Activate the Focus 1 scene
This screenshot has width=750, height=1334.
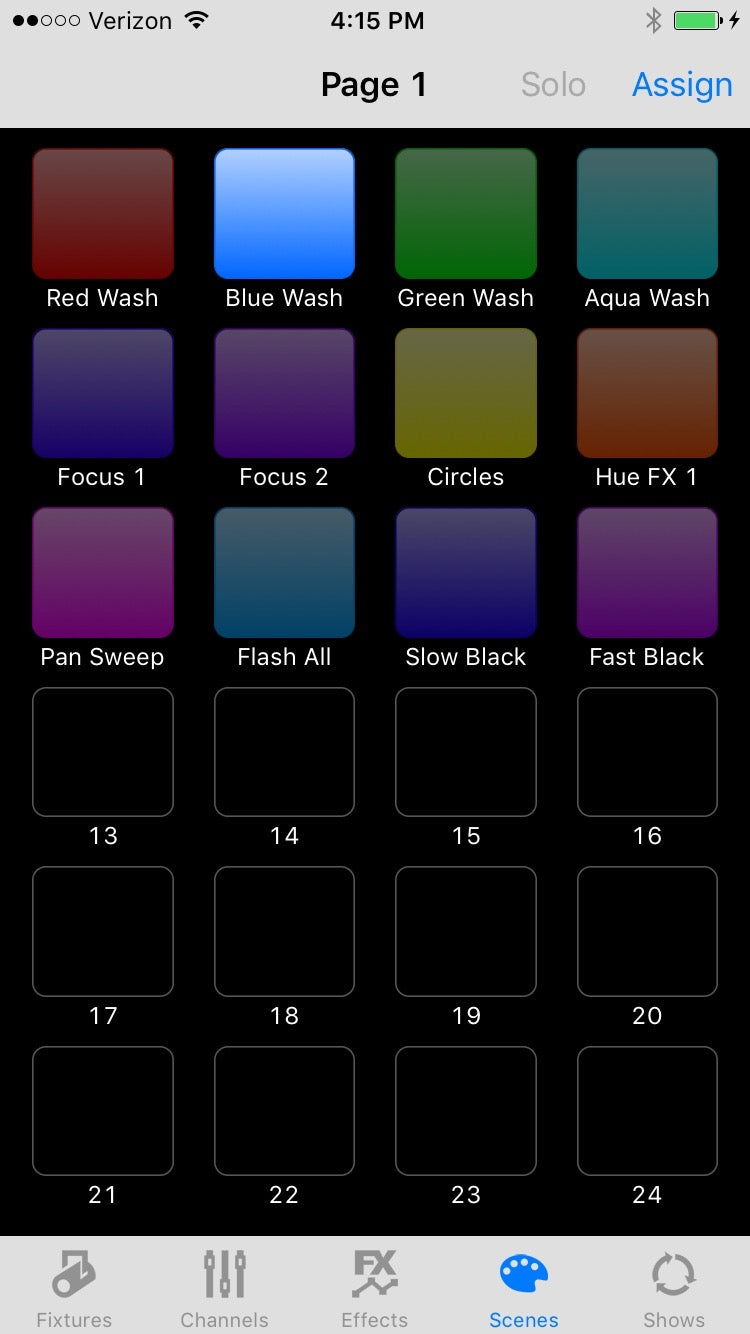pos(103,393)
